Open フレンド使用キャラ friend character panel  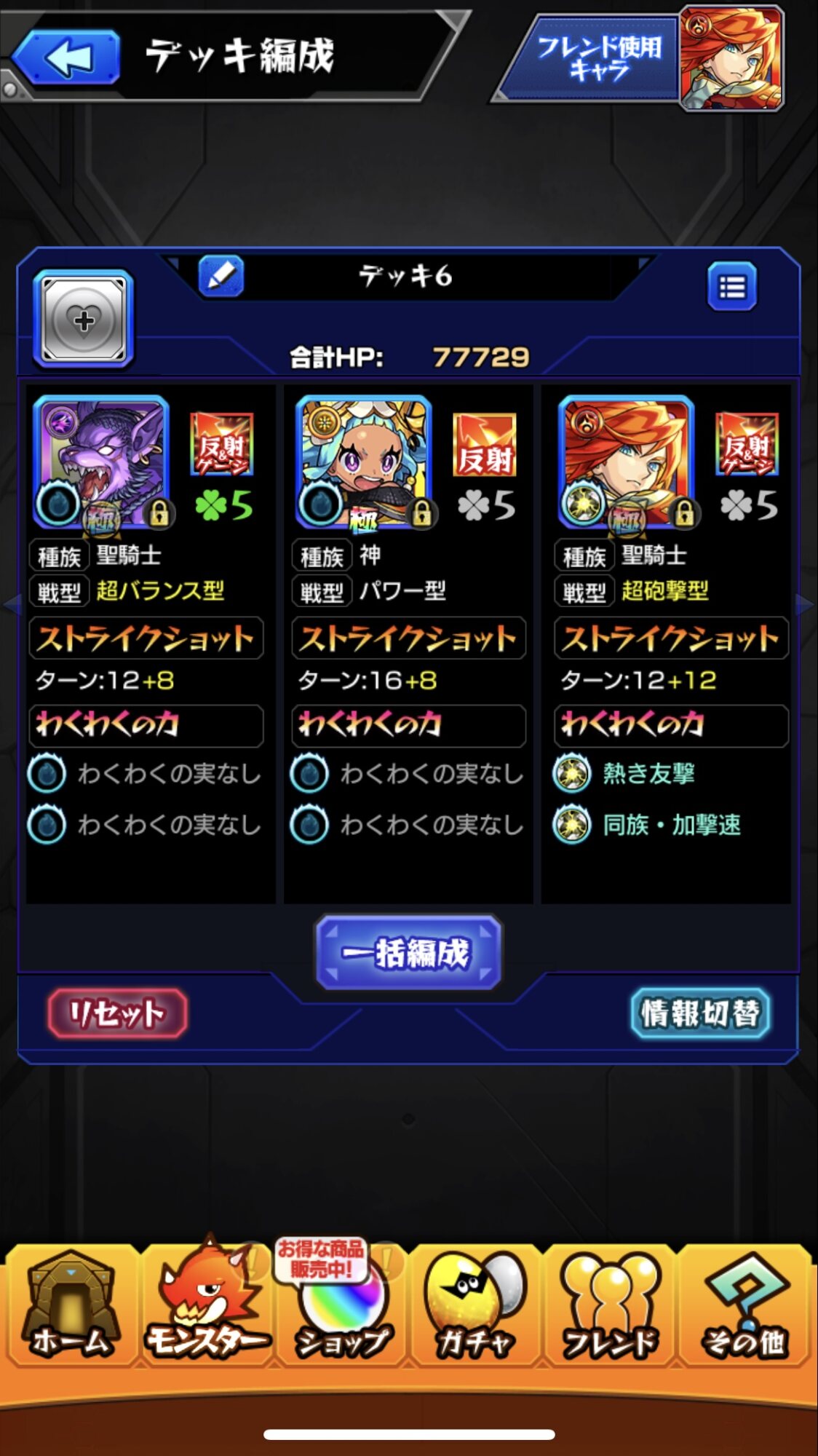(640, 58)
